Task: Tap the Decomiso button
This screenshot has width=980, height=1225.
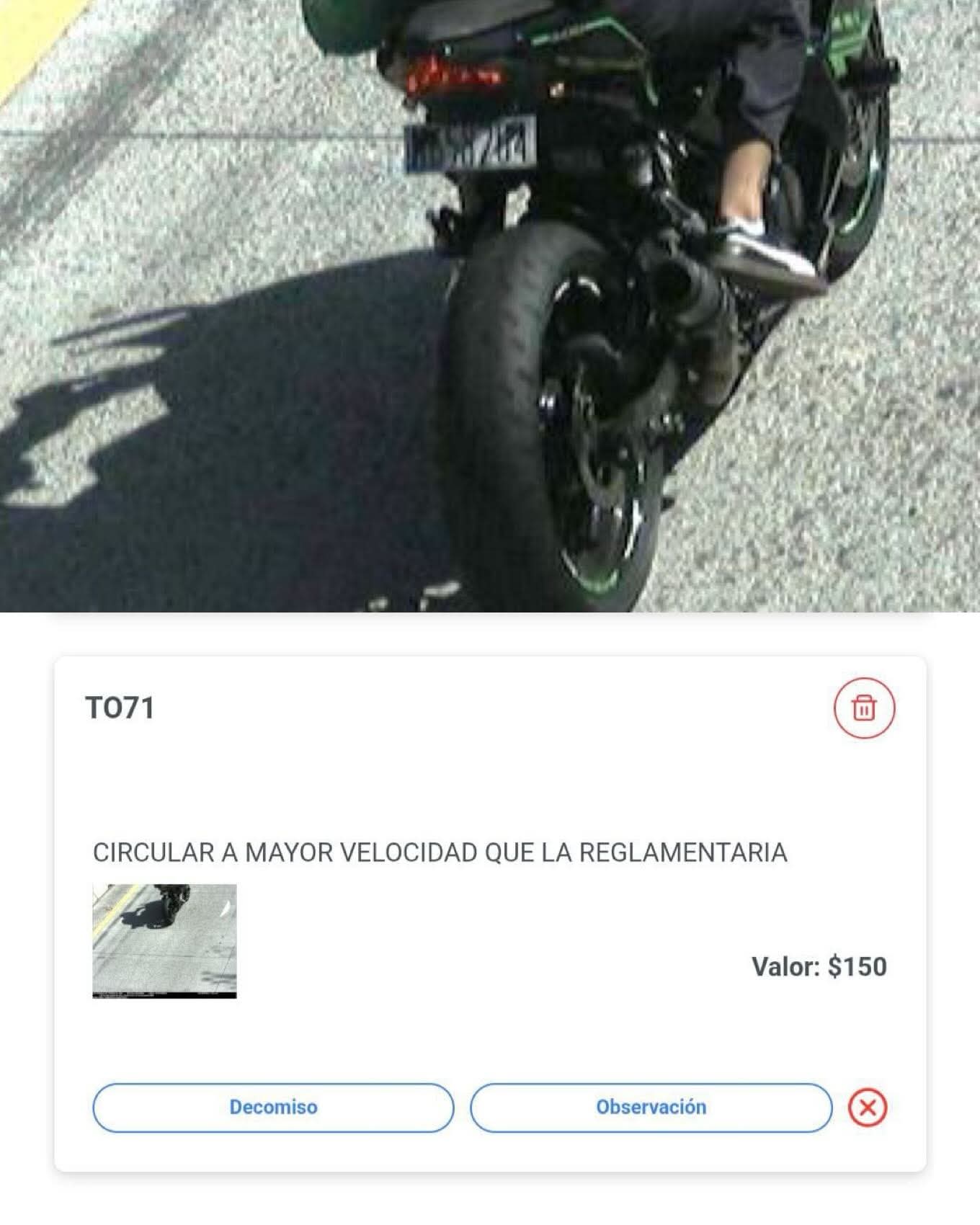Action: pyautogui.click(x=273, y=1108)
